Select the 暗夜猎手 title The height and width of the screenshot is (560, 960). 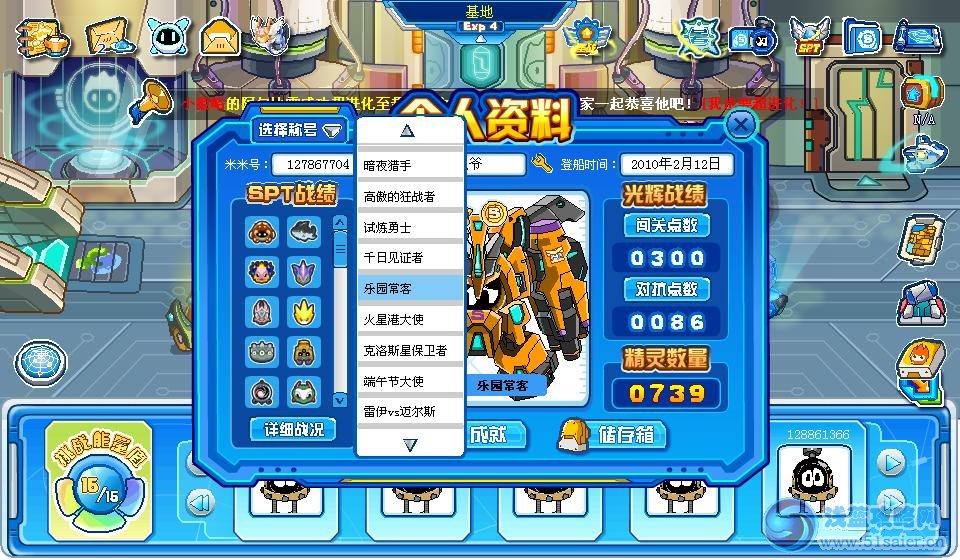(x=410, y=165)
